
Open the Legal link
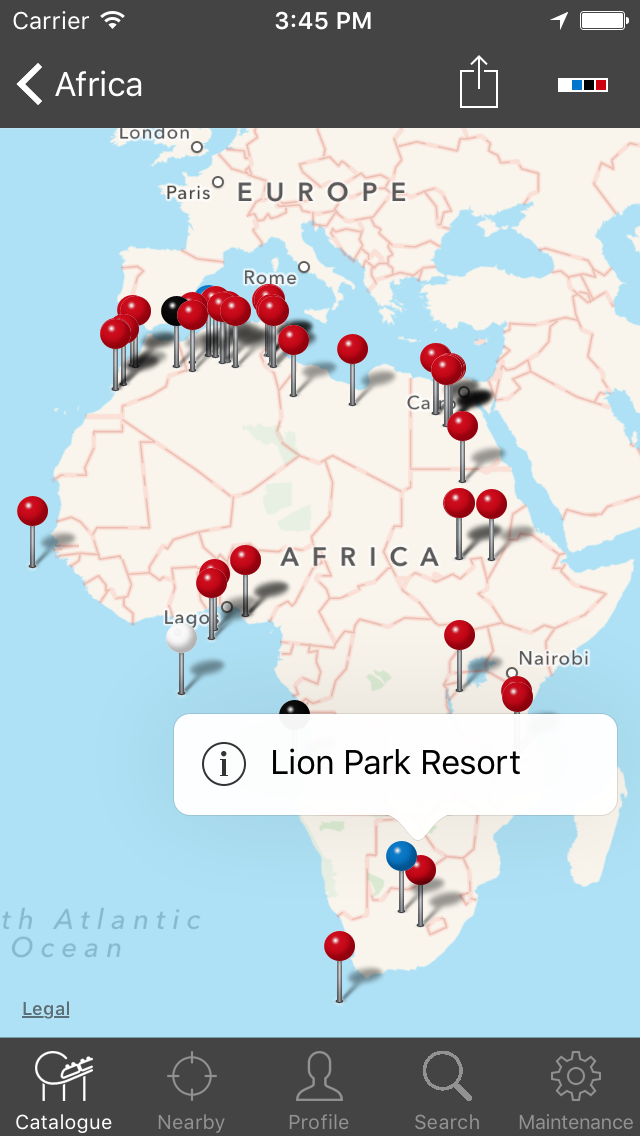[x=46, y=1008]
